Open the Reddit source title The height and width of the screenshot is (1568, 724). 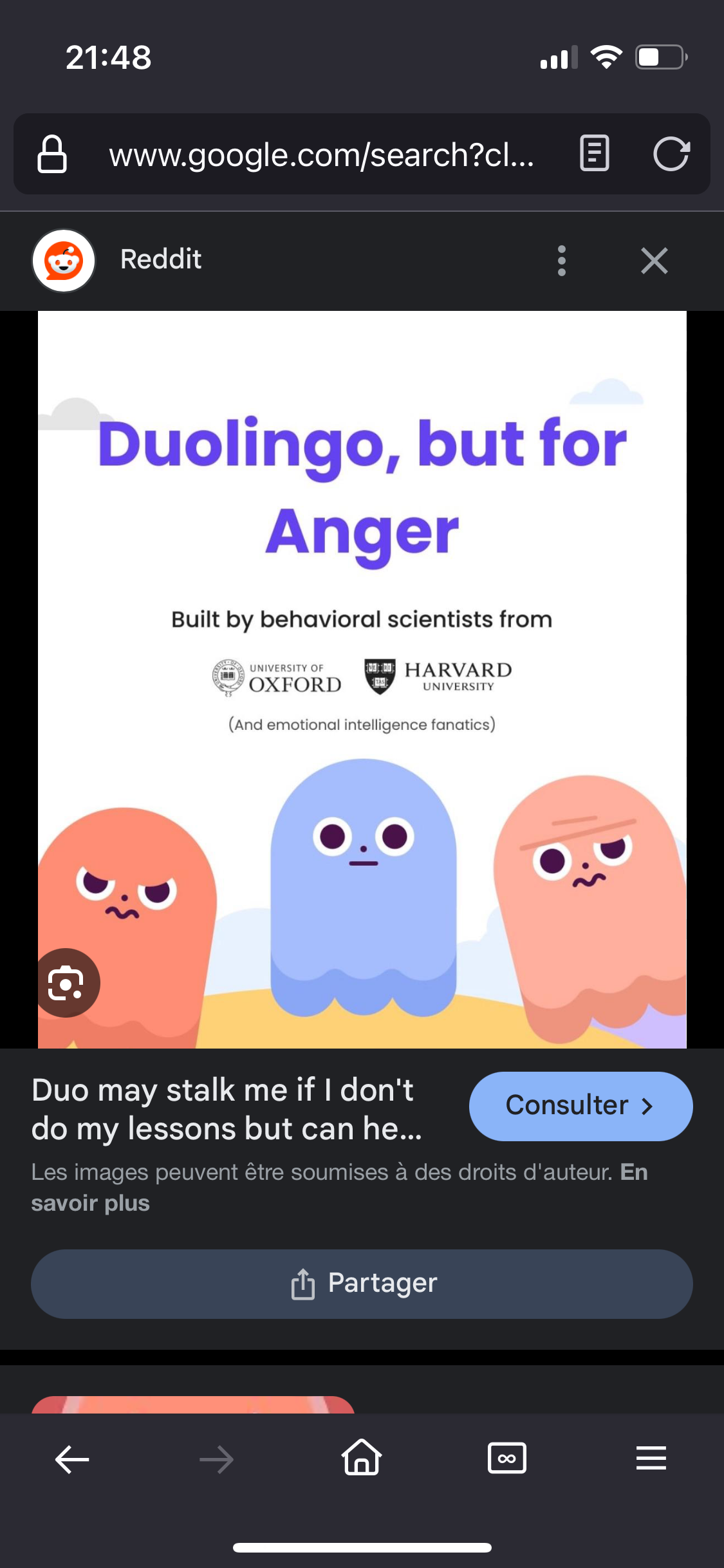click(x=161, y=259)
